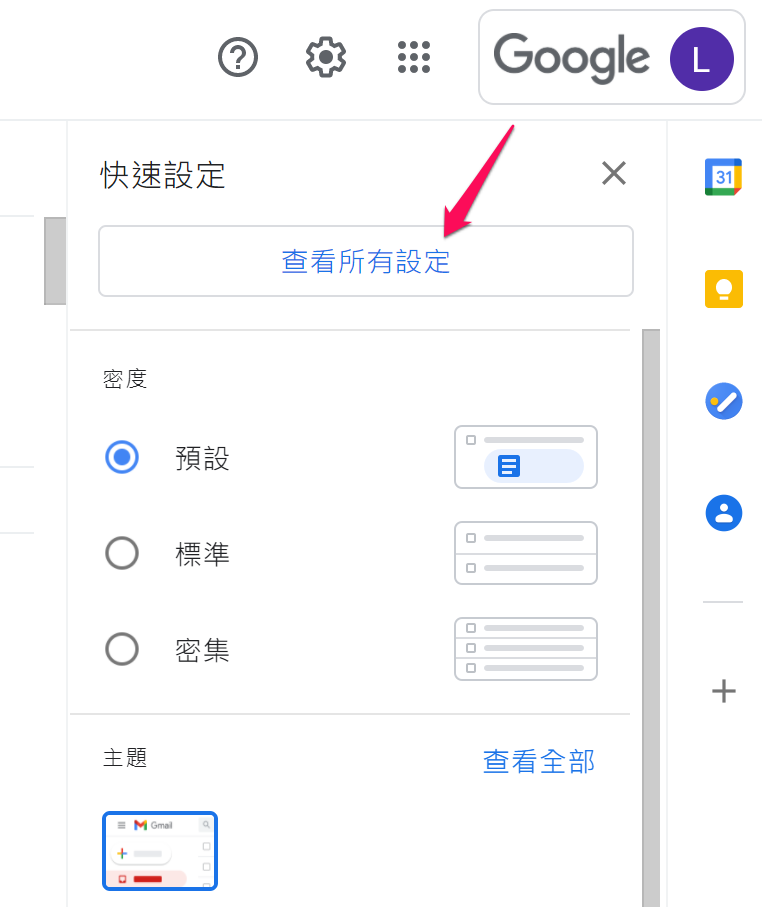Open Google Keep side panel

click(x=723, y=289)
